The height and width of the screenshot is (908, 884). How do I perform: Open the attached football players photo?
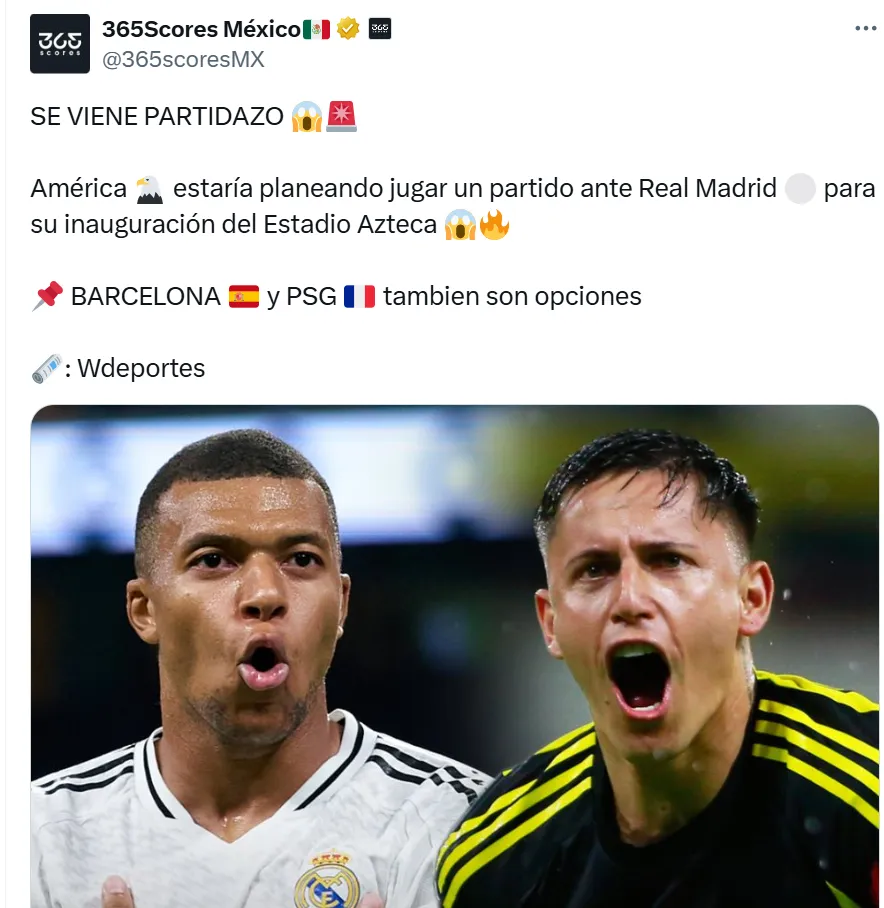(455, 656)
